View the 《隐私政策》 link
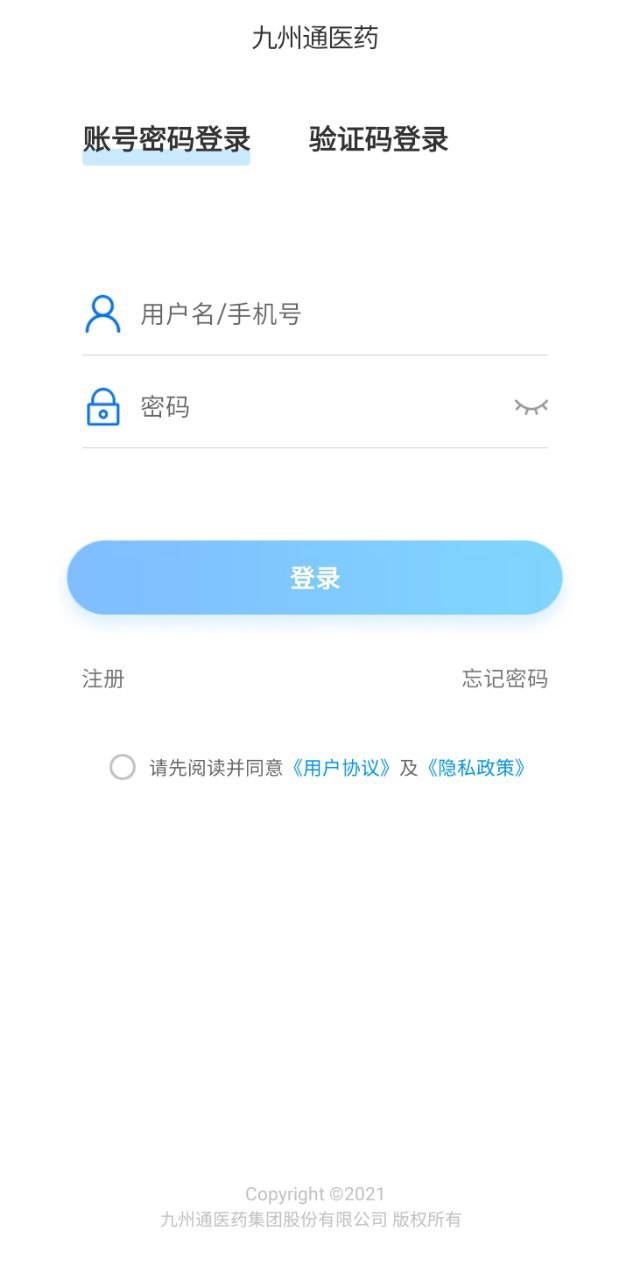 [476, 768]
